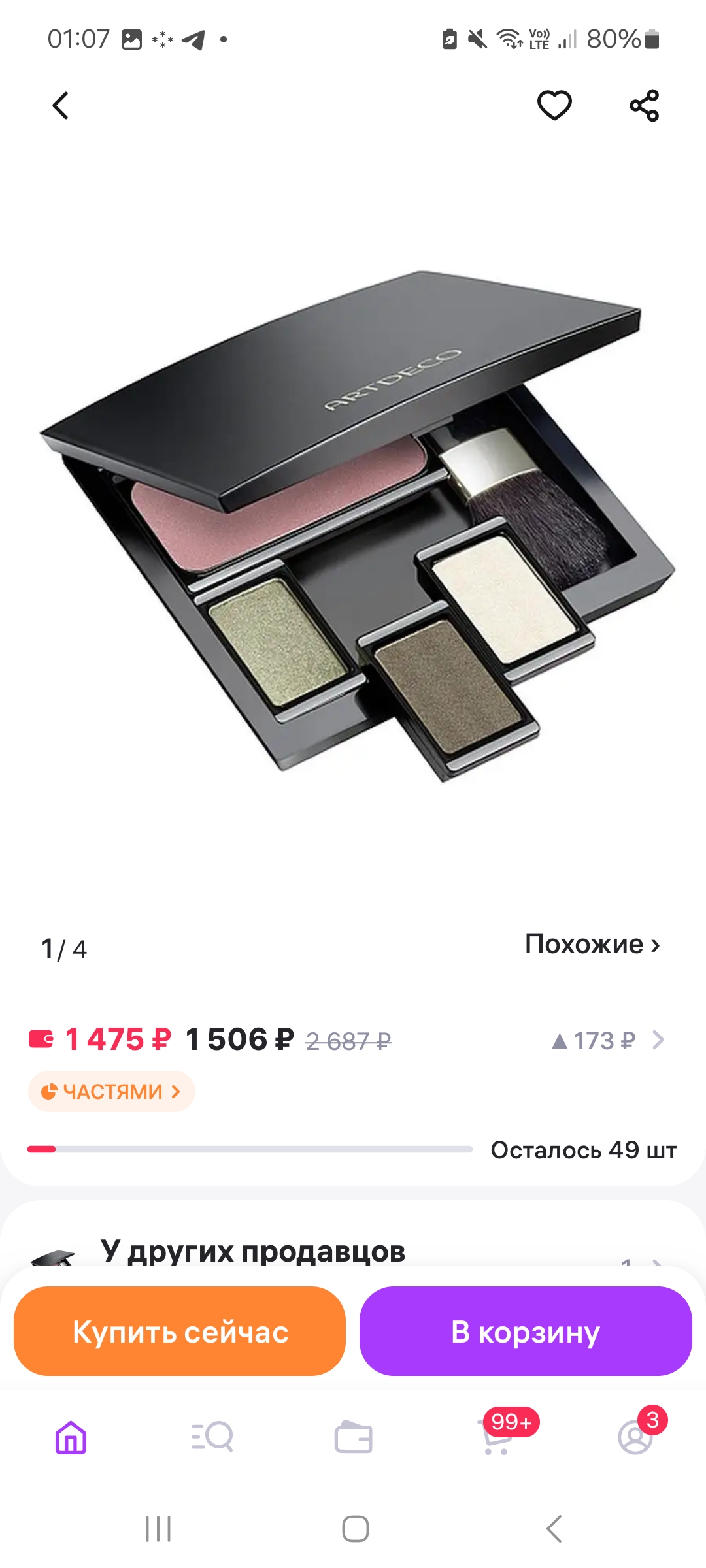This screenshot has width=706, height=1568.
Task: Open the 'ЧАСТЯМИ' installment payment options
Action: pos(111,1091)
